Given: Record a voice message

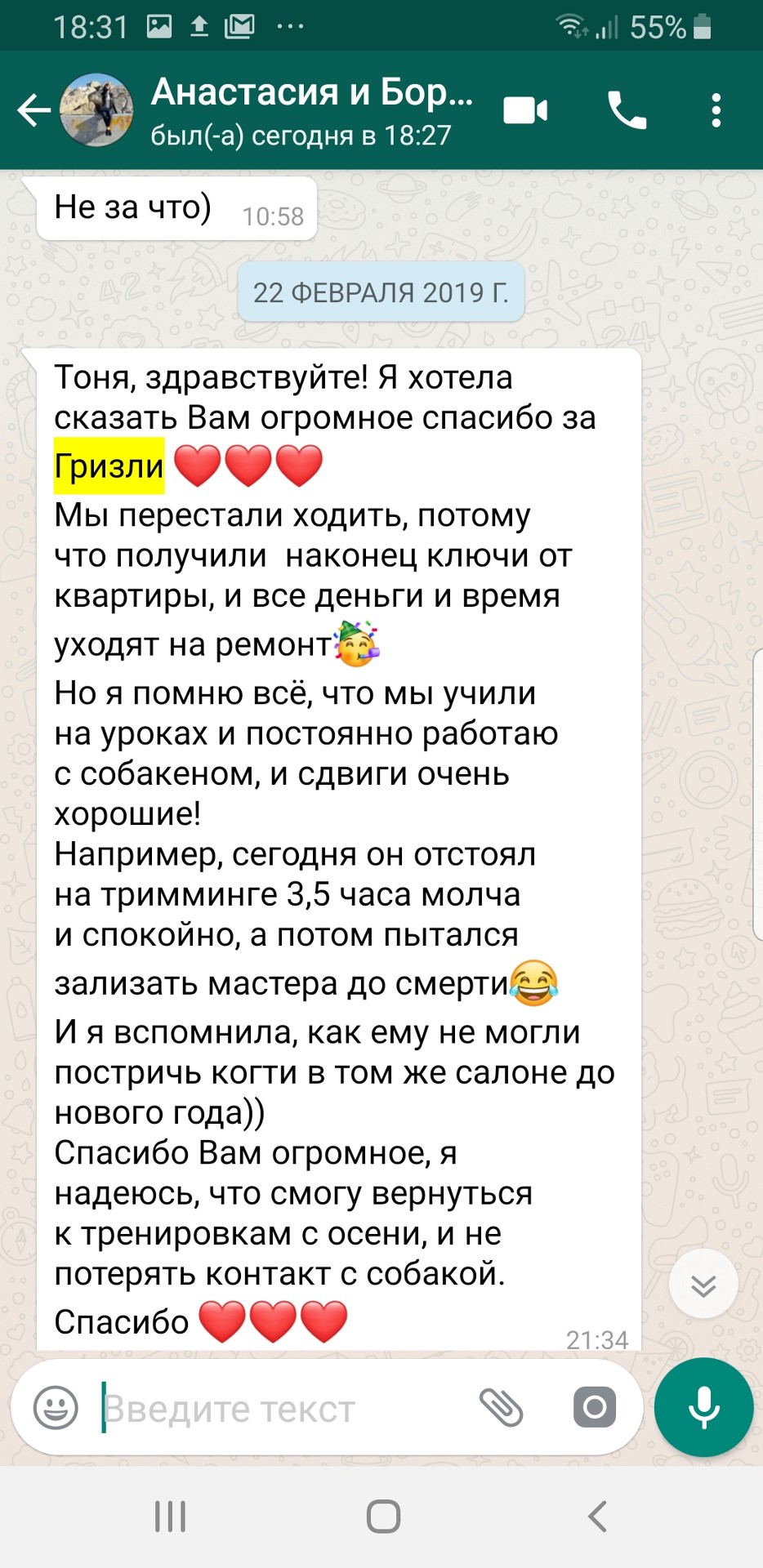Looking at the screenshot, I should [703, 1407].
